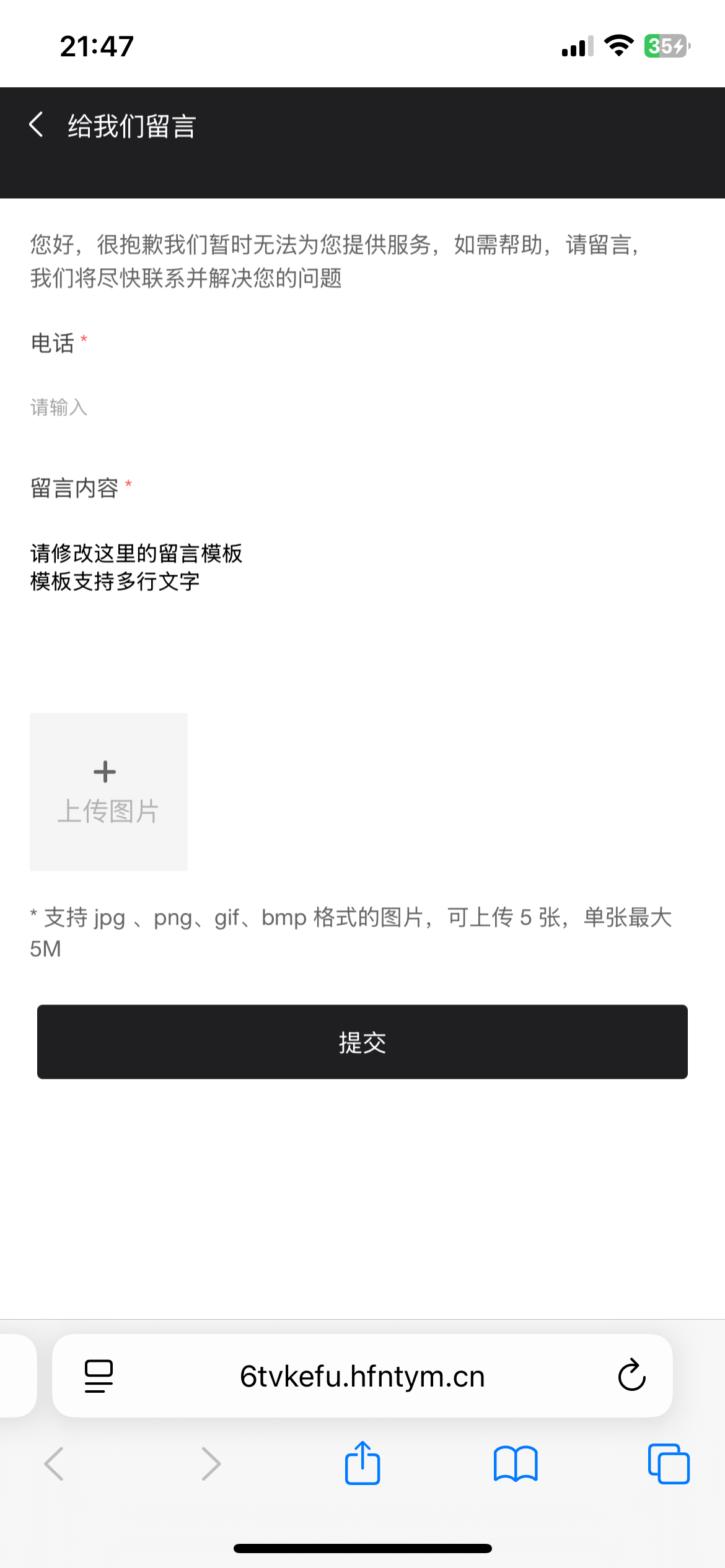725x1568 pixels.
Task: Tap the 请输入 phone input field
Action: (x=248, y=407)
